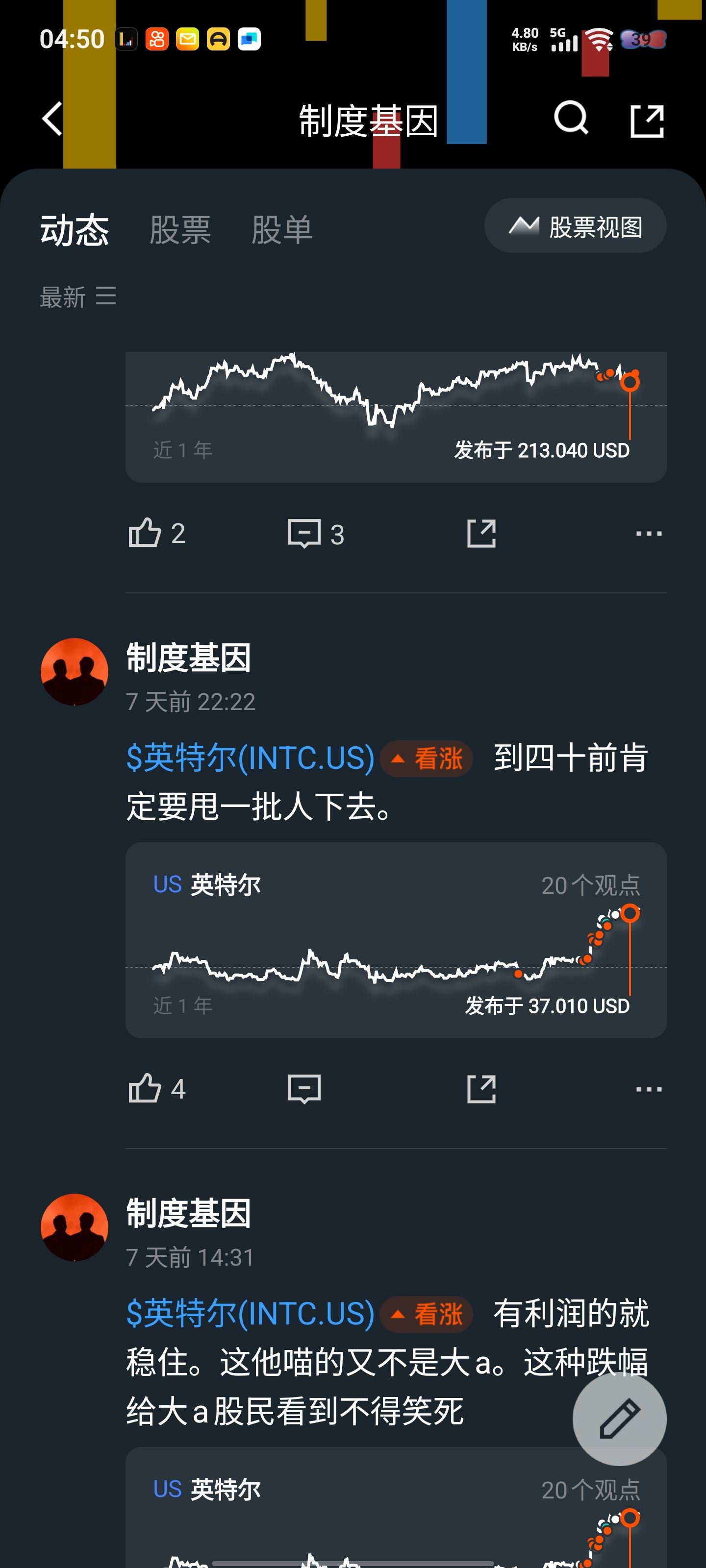Image resolution: width=706 pixels, height=1568 pixels.
Task: Open more options on the 213.040 USD post
Action: [648, 533]
